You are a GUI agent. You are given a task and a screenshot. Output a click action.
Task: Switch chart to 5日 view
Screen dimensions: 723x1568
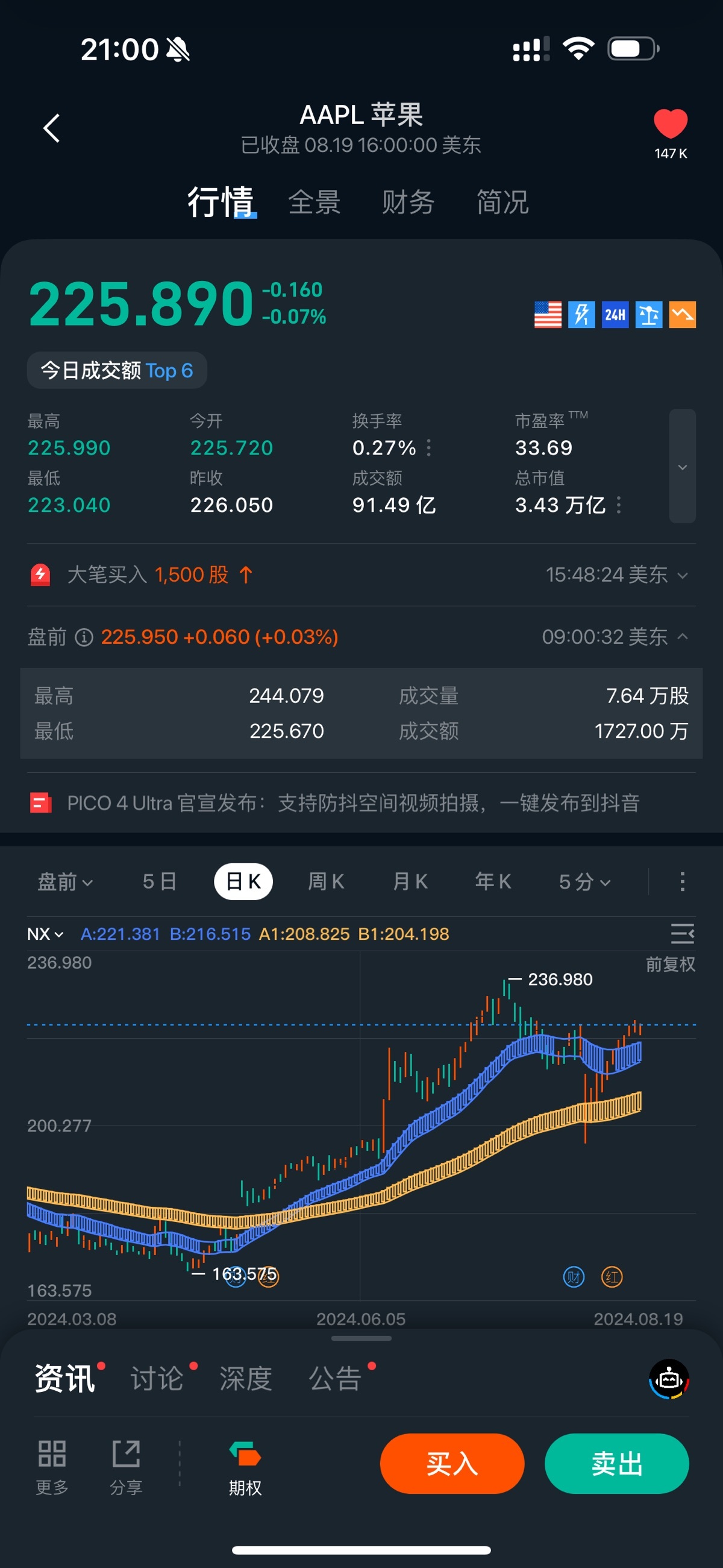coord(160,881)
